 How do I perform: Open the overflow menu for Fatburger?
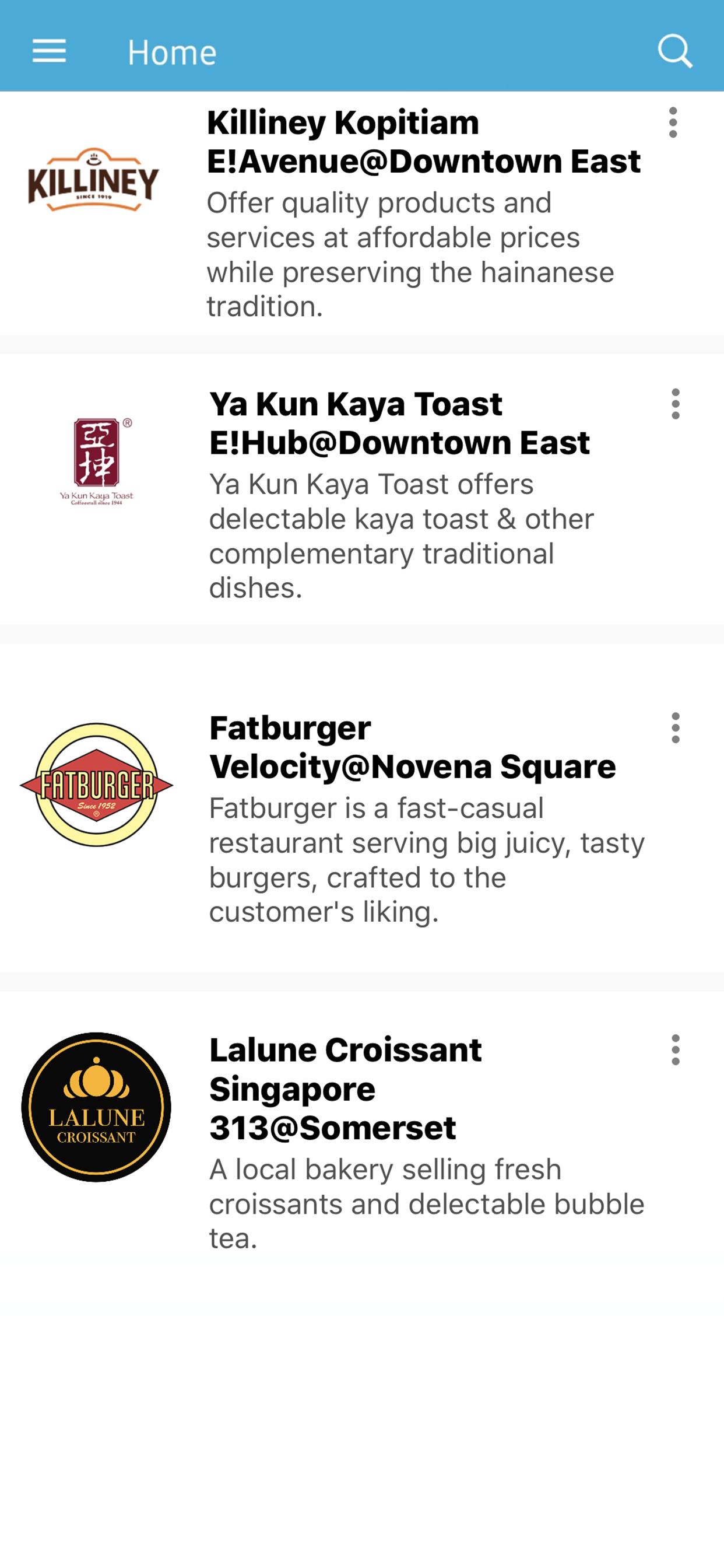click(x=676, y=728)
